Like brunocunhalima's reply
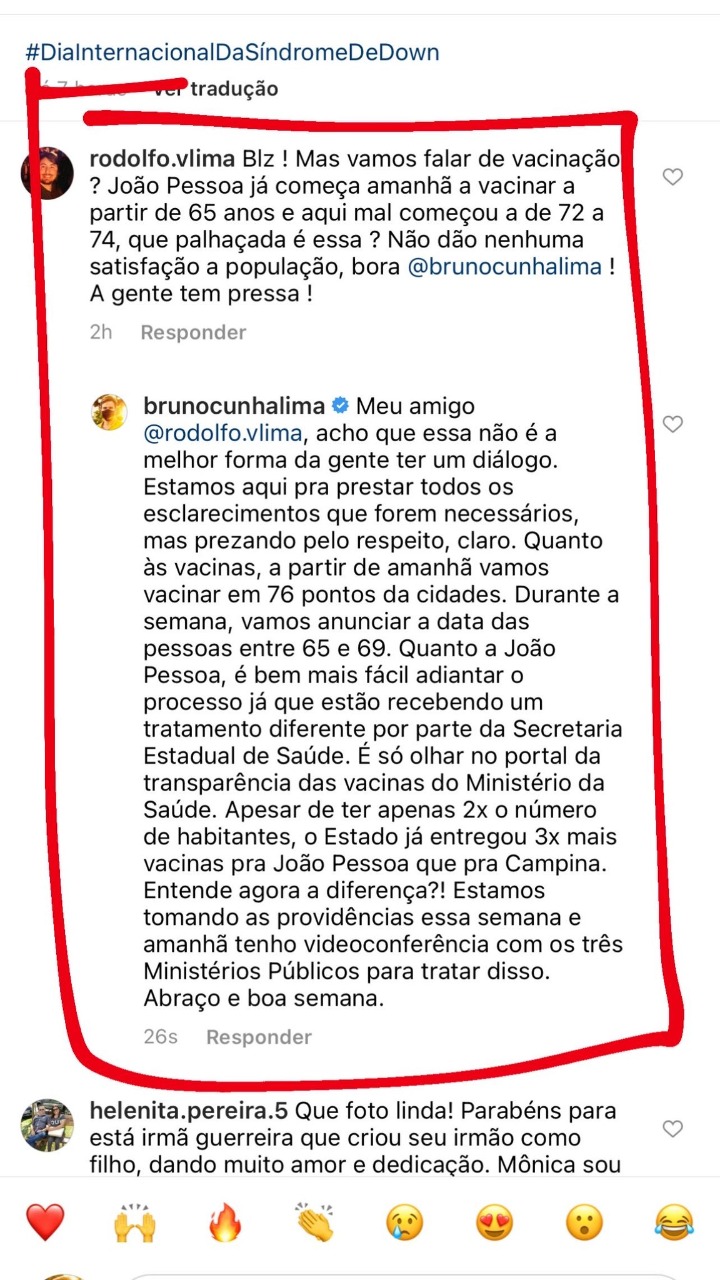Image resolution: width=720 pixels, height=1280 pixels. click(x=673, y=424)
